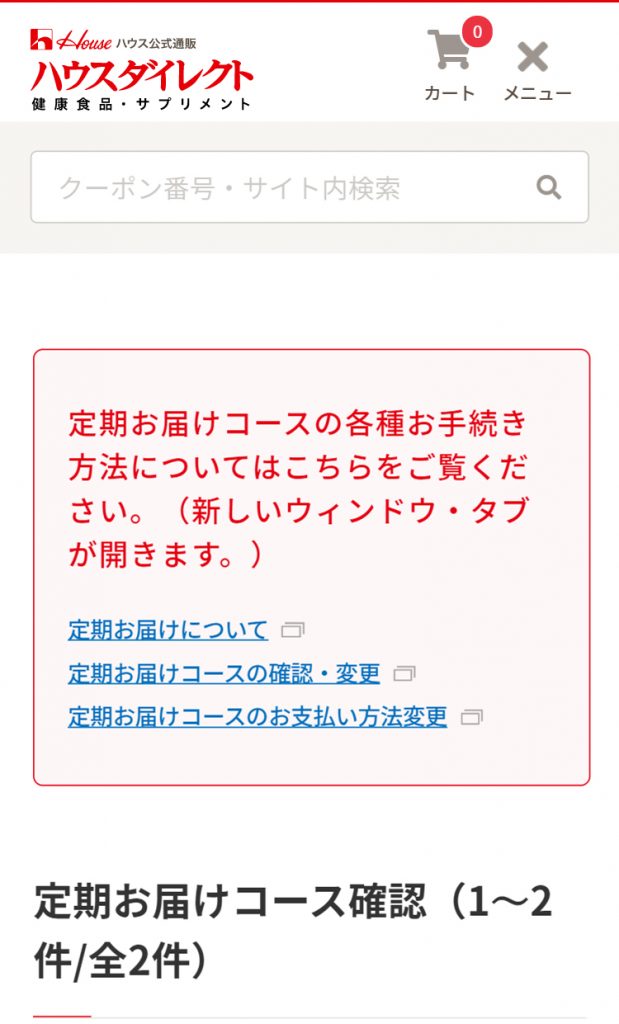The width and height of the screenshot is (619, 1024).
Task: Go to the ハウスダイレクト home page via the logo
Action: coord(141,69)
